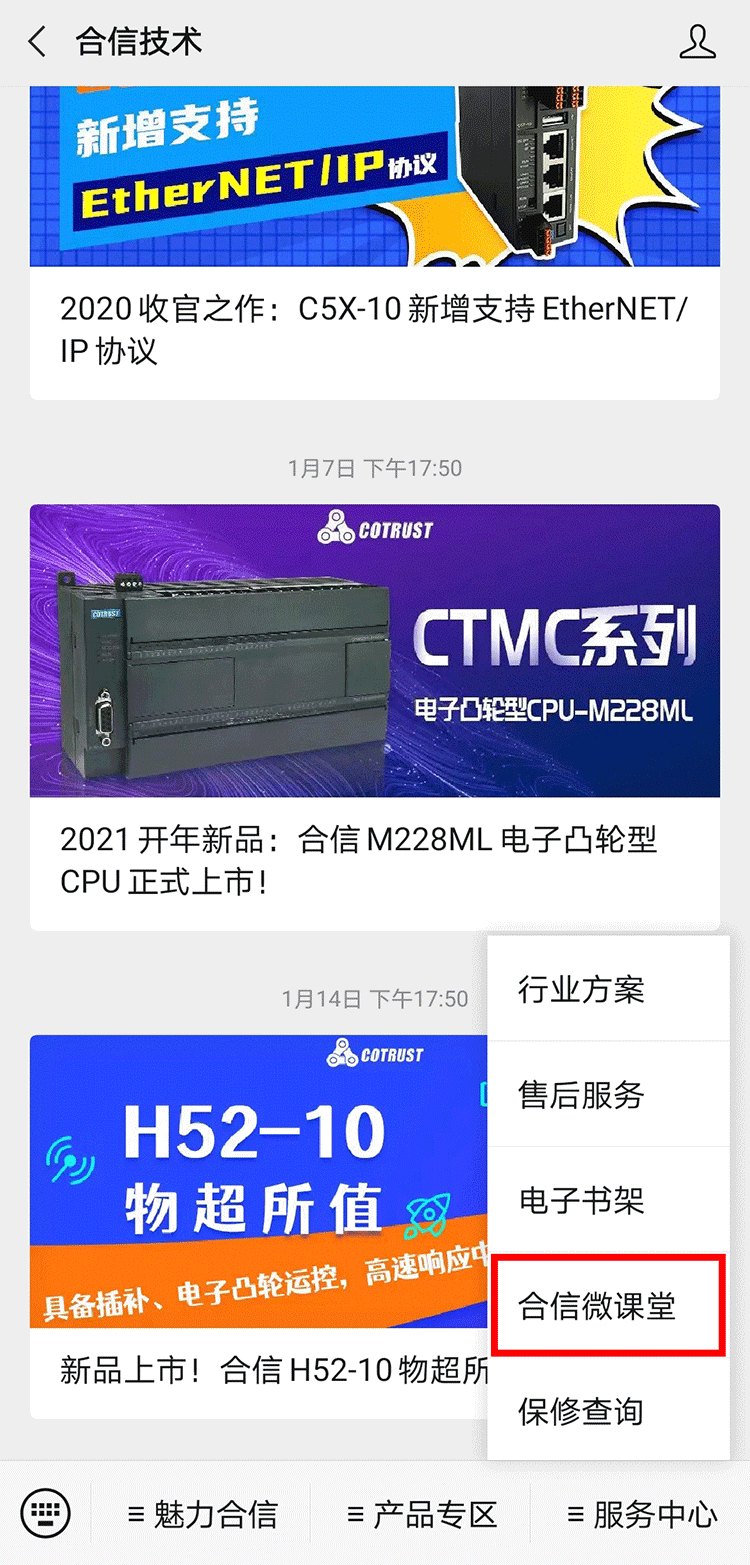Open the C5X-10 EtherNET/IP article title
Viewport: 750px width, 1565px height.
[375, 326]
